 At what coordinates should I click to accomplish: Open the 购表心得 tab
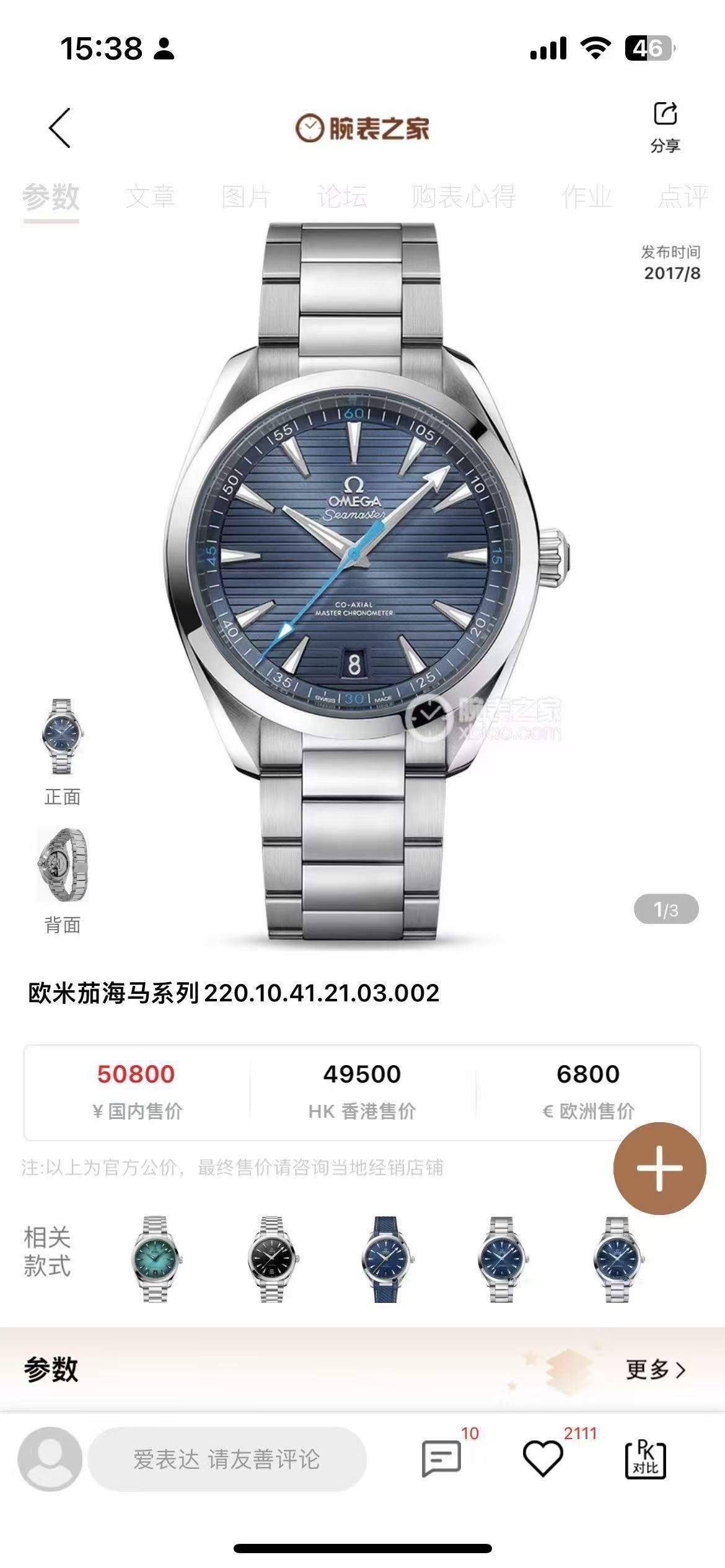pyautogui.click(x=464, y=197)
